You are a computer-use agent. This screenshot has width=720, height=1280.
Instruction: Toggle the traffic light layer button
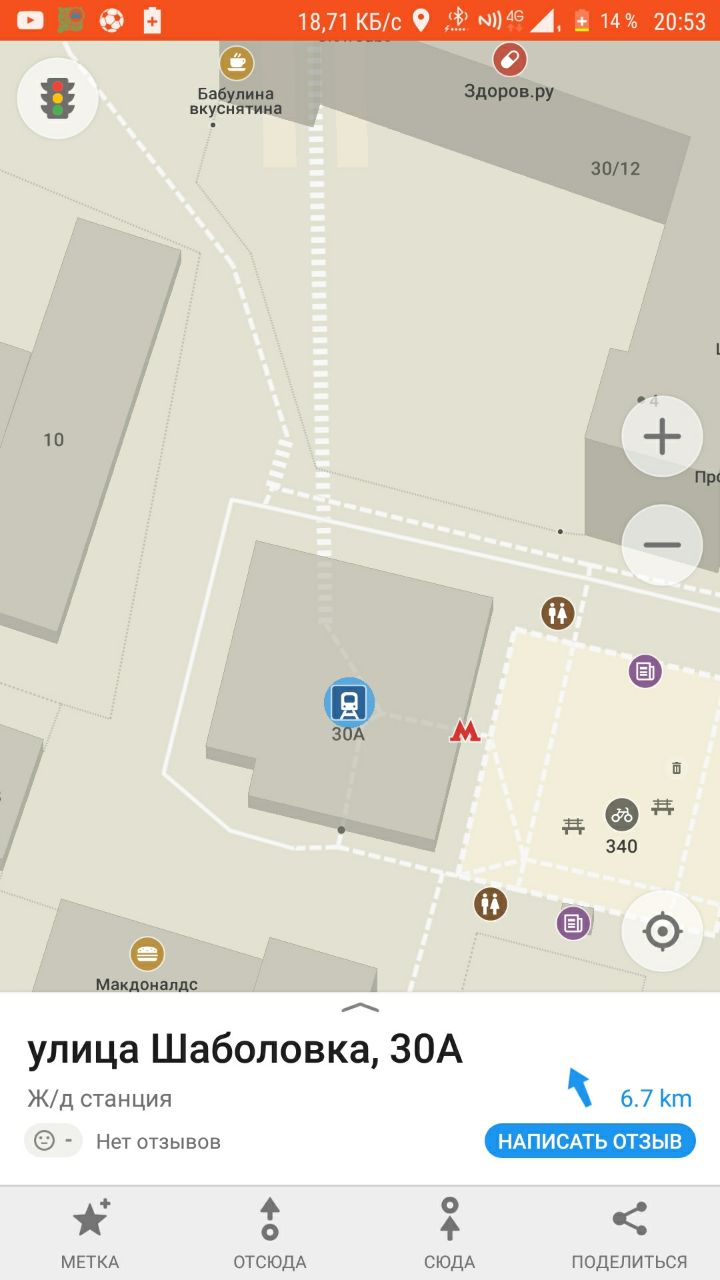(x=57, y=98)
